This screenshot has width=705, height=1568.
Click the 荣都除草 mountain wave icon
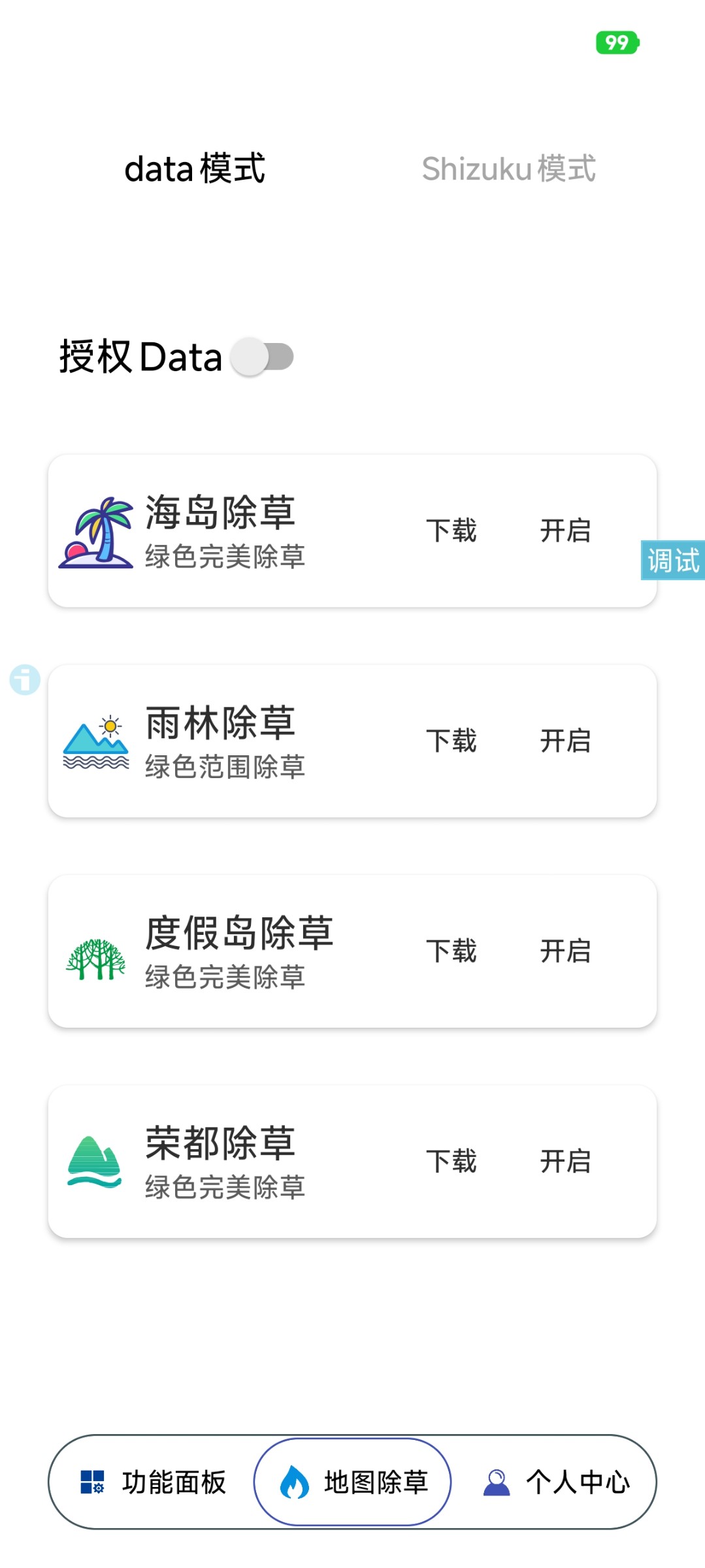coord(93,1160)
